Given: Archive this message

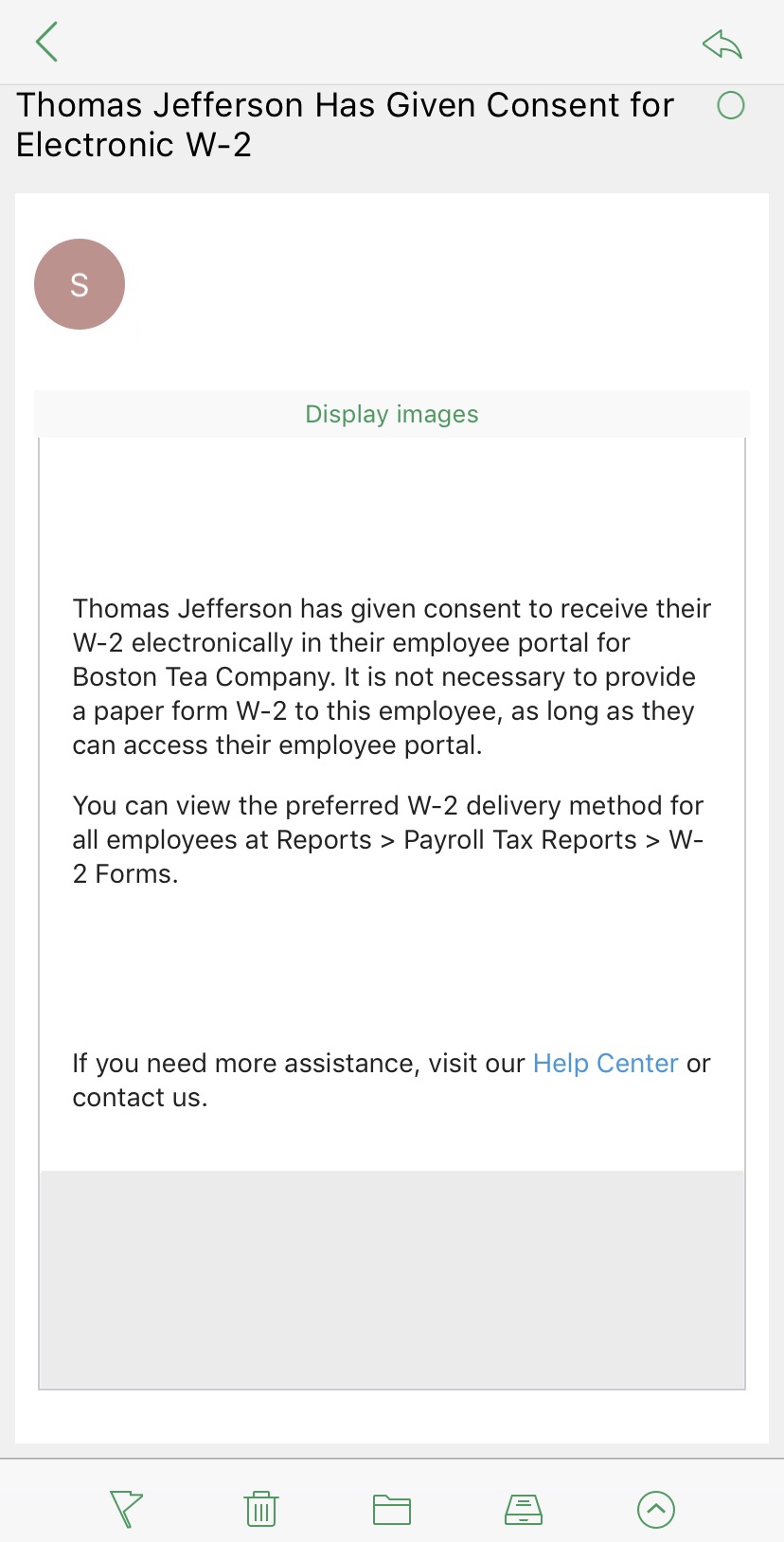Looking at the screenshot, I should click(x=524, y=1509).
